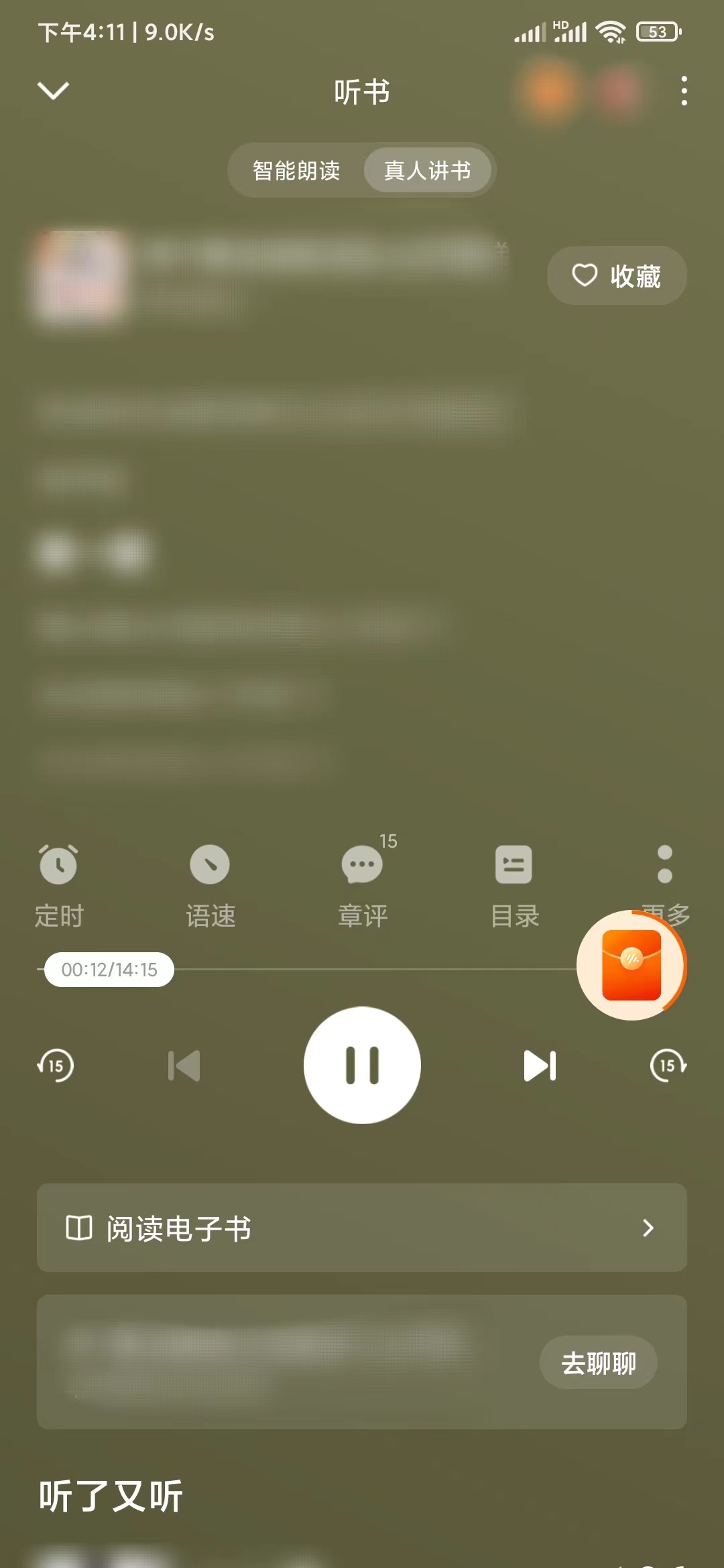Open the red envelope reward icon
724x1568 pixels.
click(x=631, y=965)
